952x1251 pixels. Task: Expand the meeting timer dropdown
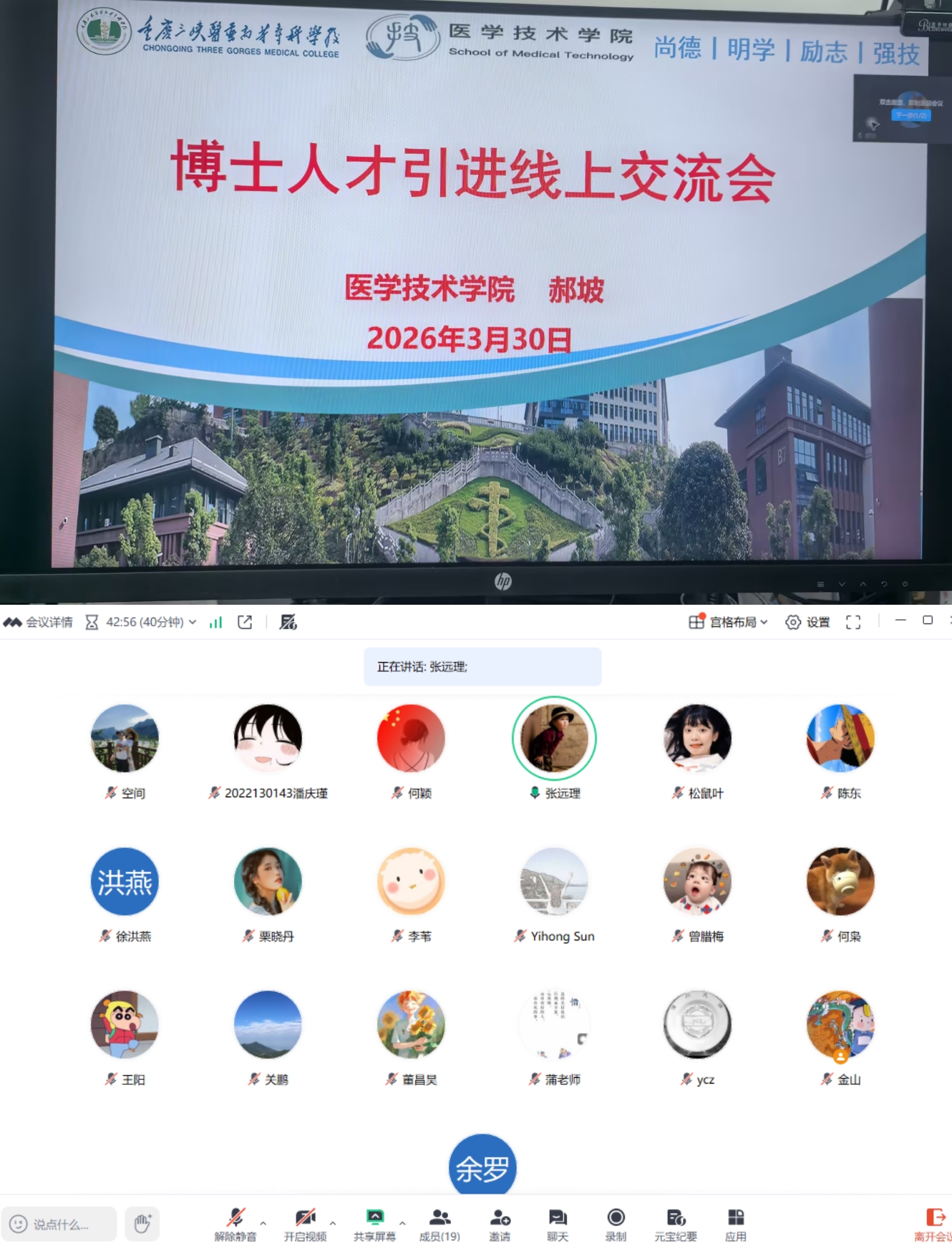coord(192,622)
